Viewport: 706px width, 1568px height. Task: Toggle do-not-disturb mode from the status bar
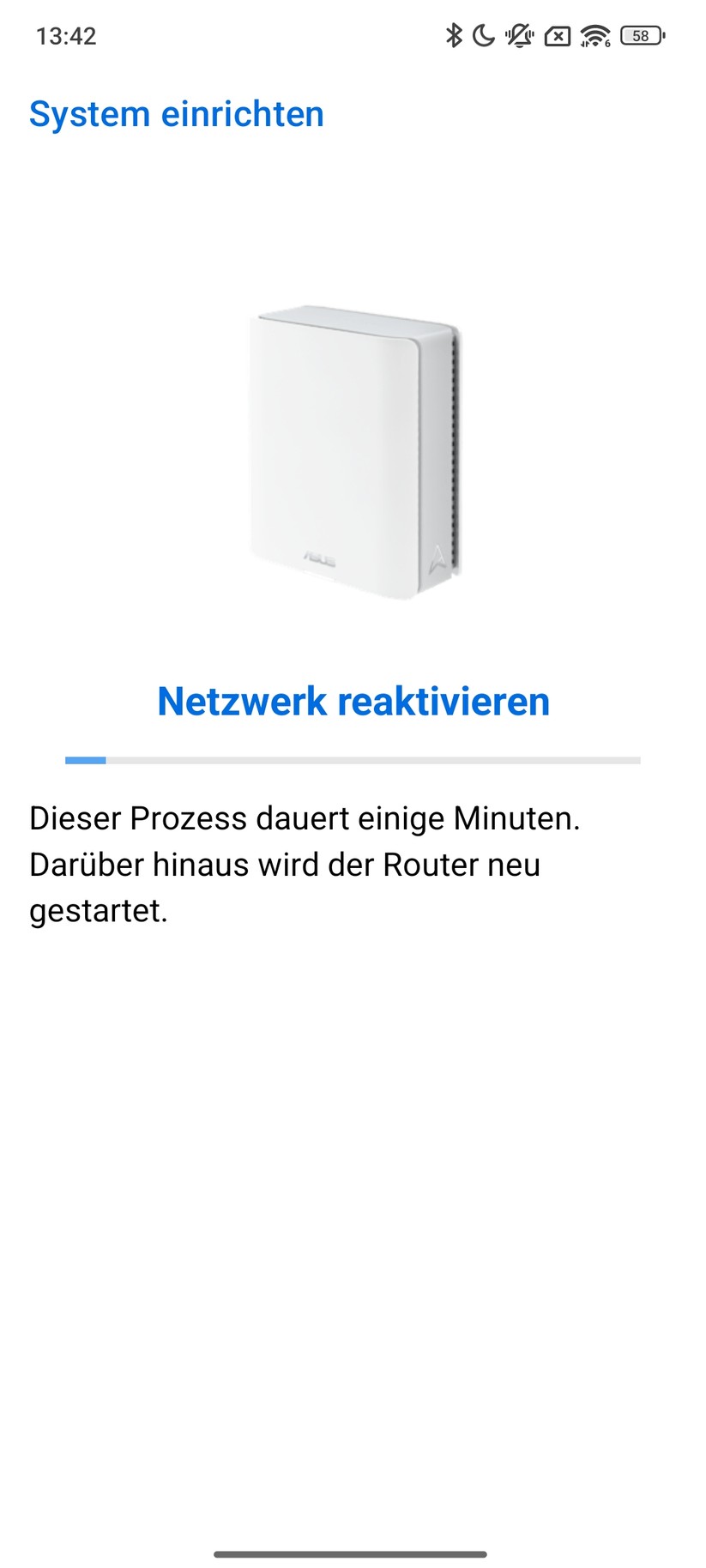[x=482, y=36]
